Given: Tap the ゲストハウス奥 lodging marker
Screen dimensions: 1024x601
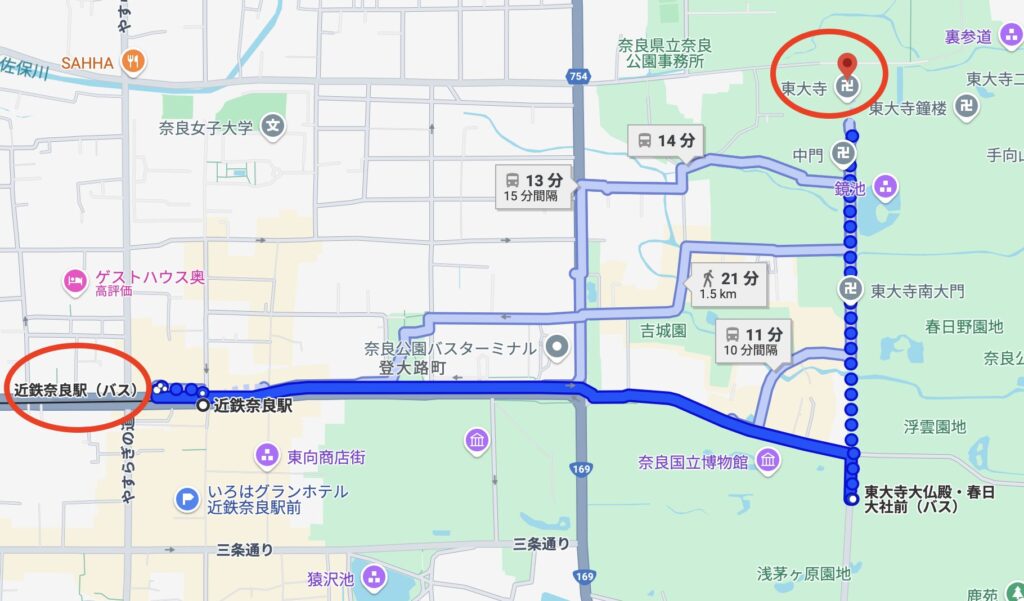Looking at the screenshot, I should click(x=75, y=282).
